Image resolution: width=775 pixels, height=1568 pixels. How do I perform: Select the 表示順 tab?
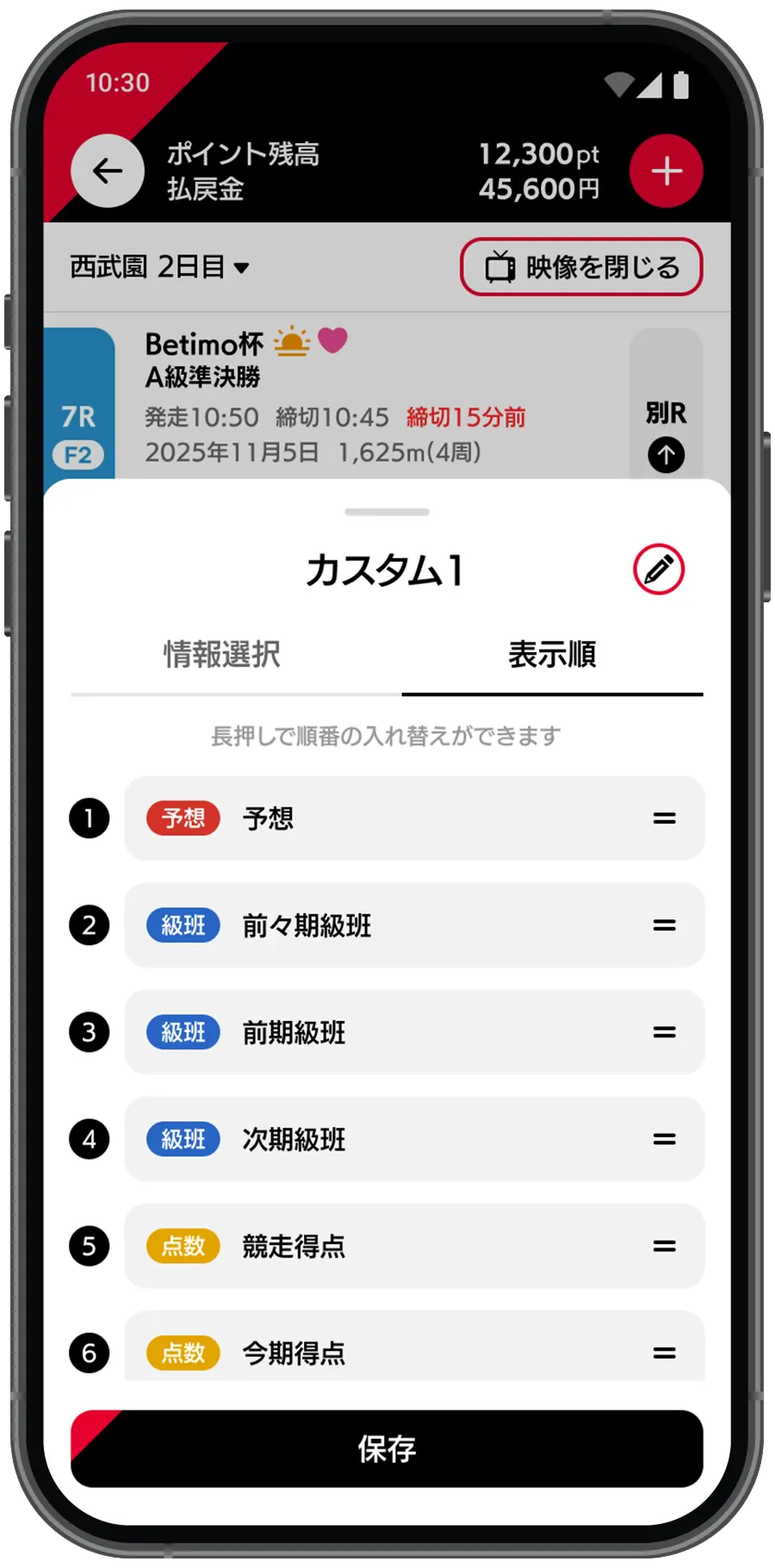click(x=552, y=655)
